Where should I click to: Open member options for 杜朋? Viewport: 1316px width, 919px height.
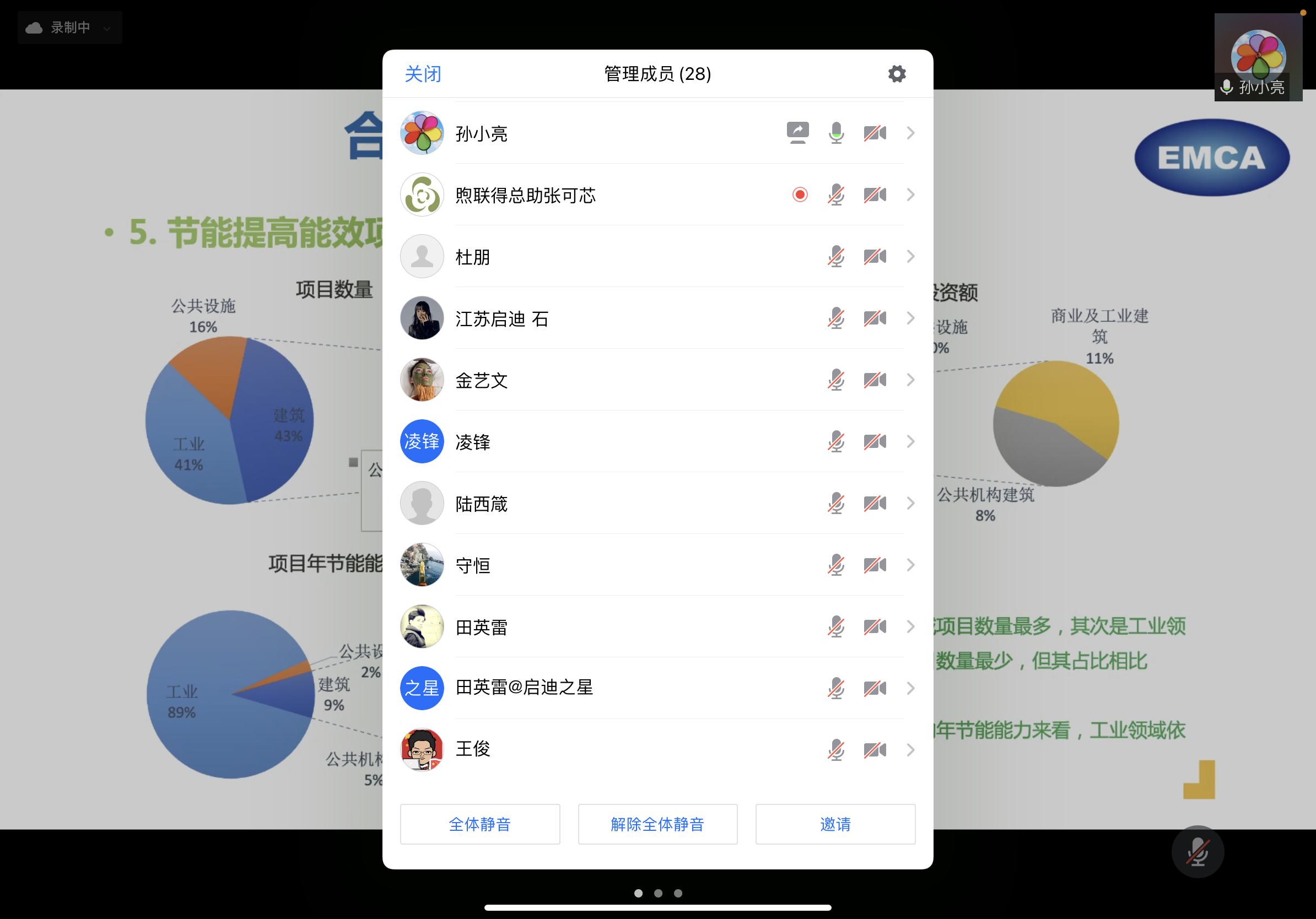tap(910, 256)
